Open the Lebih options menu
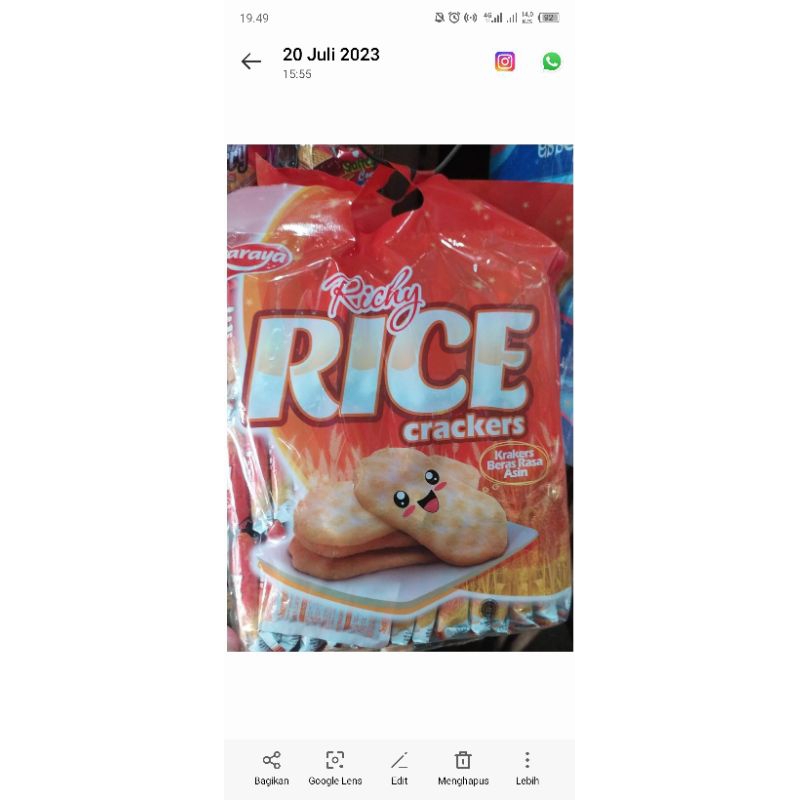Image resolution: width=800 pixels, height=800 pixels. click(x=527, y=768)
